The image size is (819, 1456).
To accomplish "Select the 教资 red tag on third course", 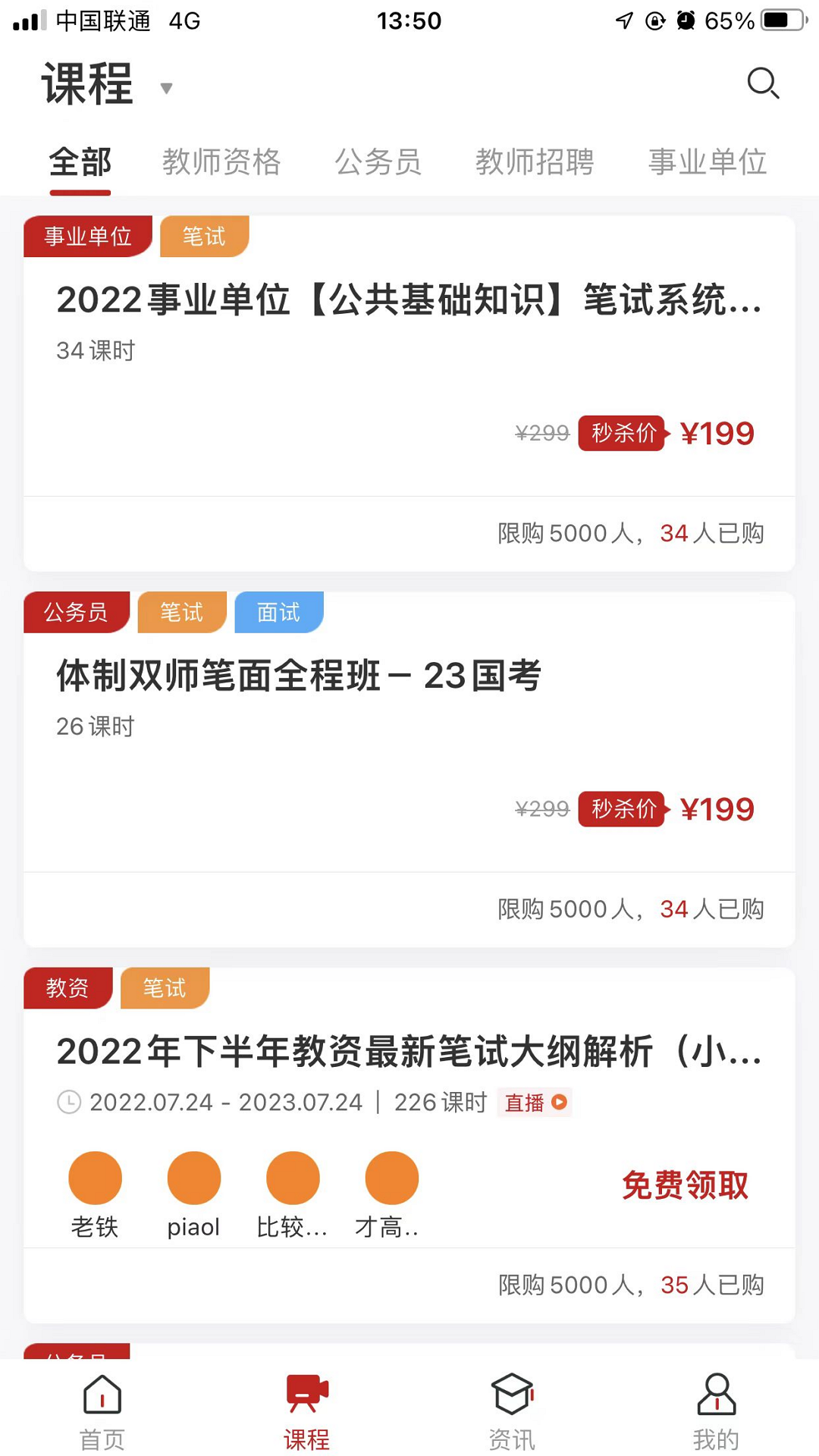I will click(67, 988).
